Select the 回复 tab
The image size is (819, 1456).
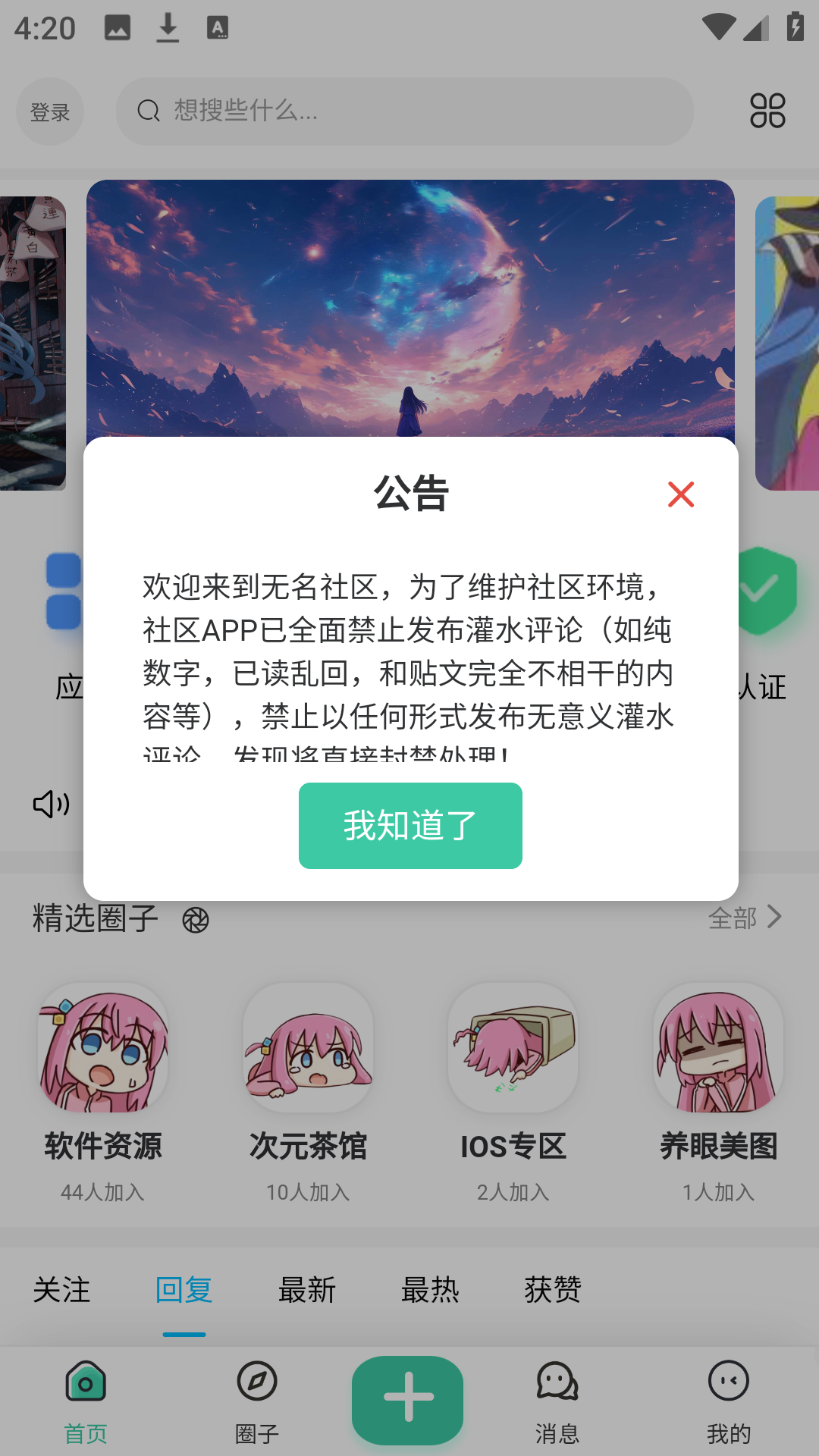click(x=184, y=1290)
